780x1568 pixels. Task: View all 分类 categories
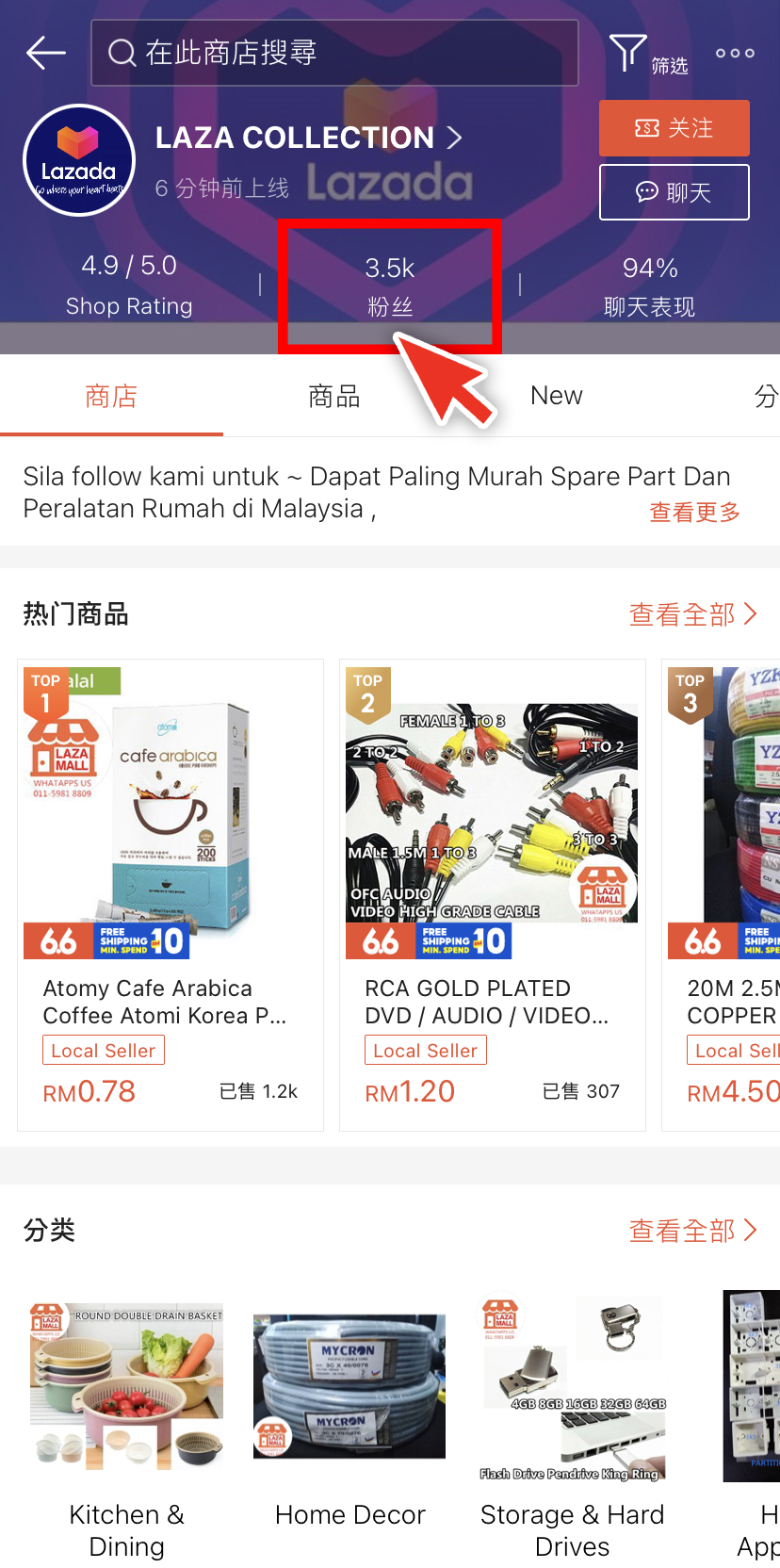point(692,1230)
